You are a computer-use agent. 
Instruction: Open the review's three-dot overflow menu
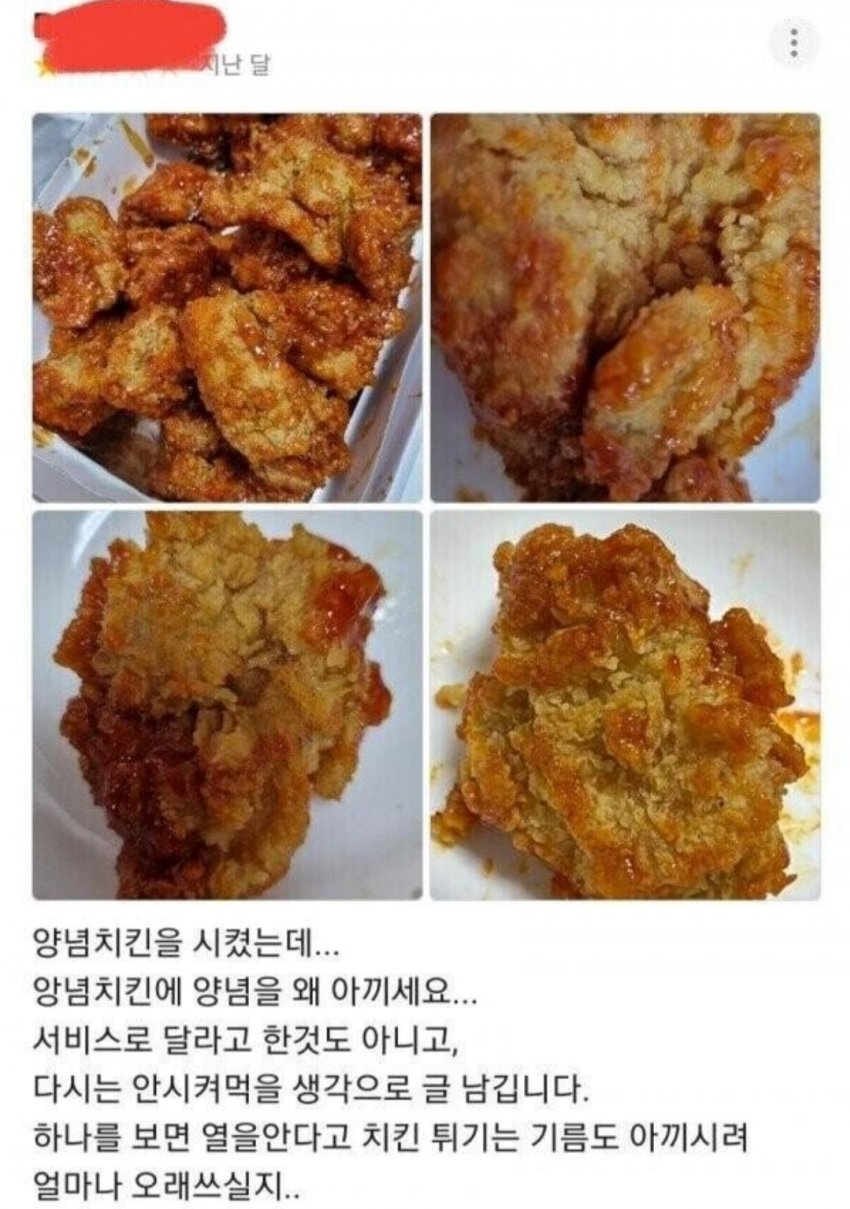coord(794,43)
